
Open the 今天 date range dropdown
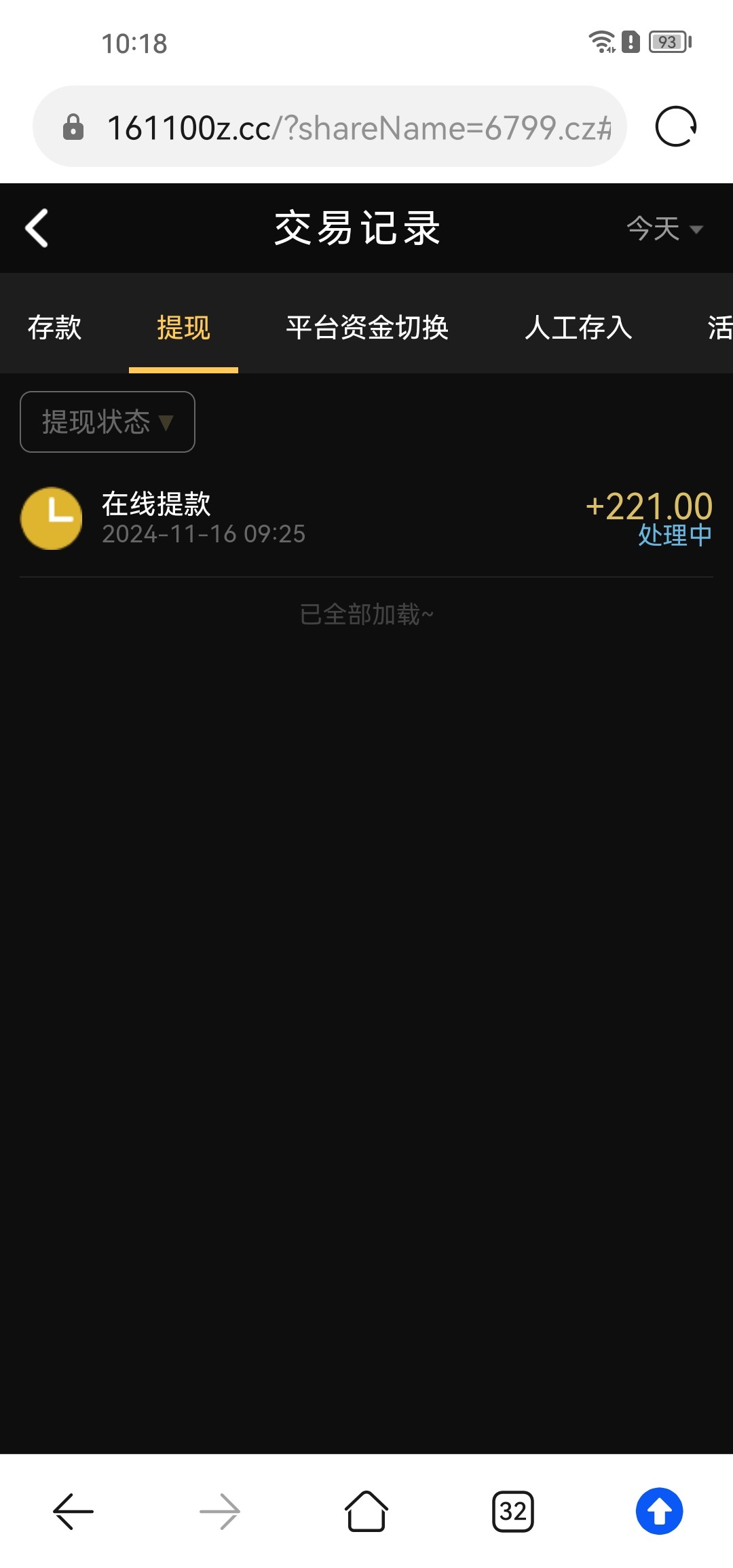(x=664, y=229)
